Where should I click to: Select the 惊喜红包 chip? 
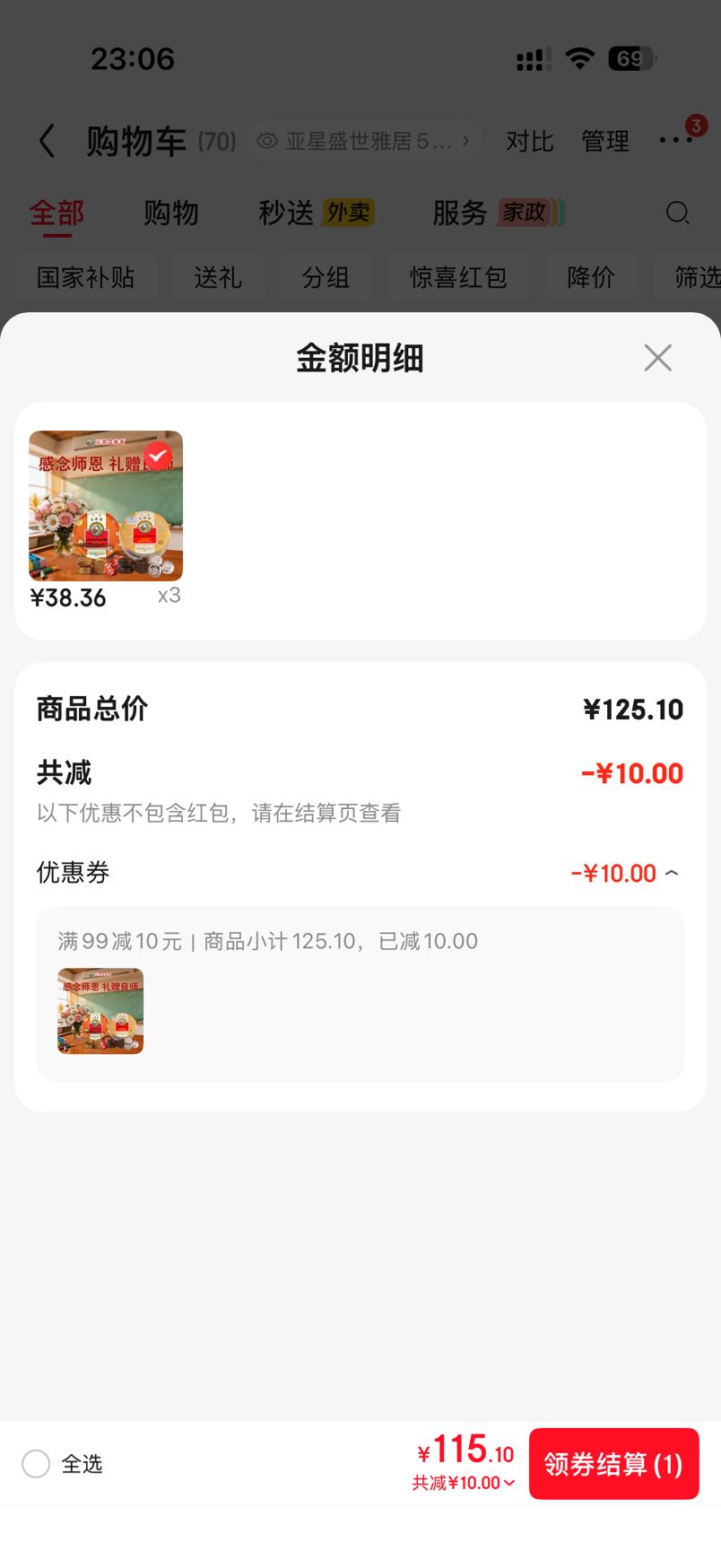458,277
